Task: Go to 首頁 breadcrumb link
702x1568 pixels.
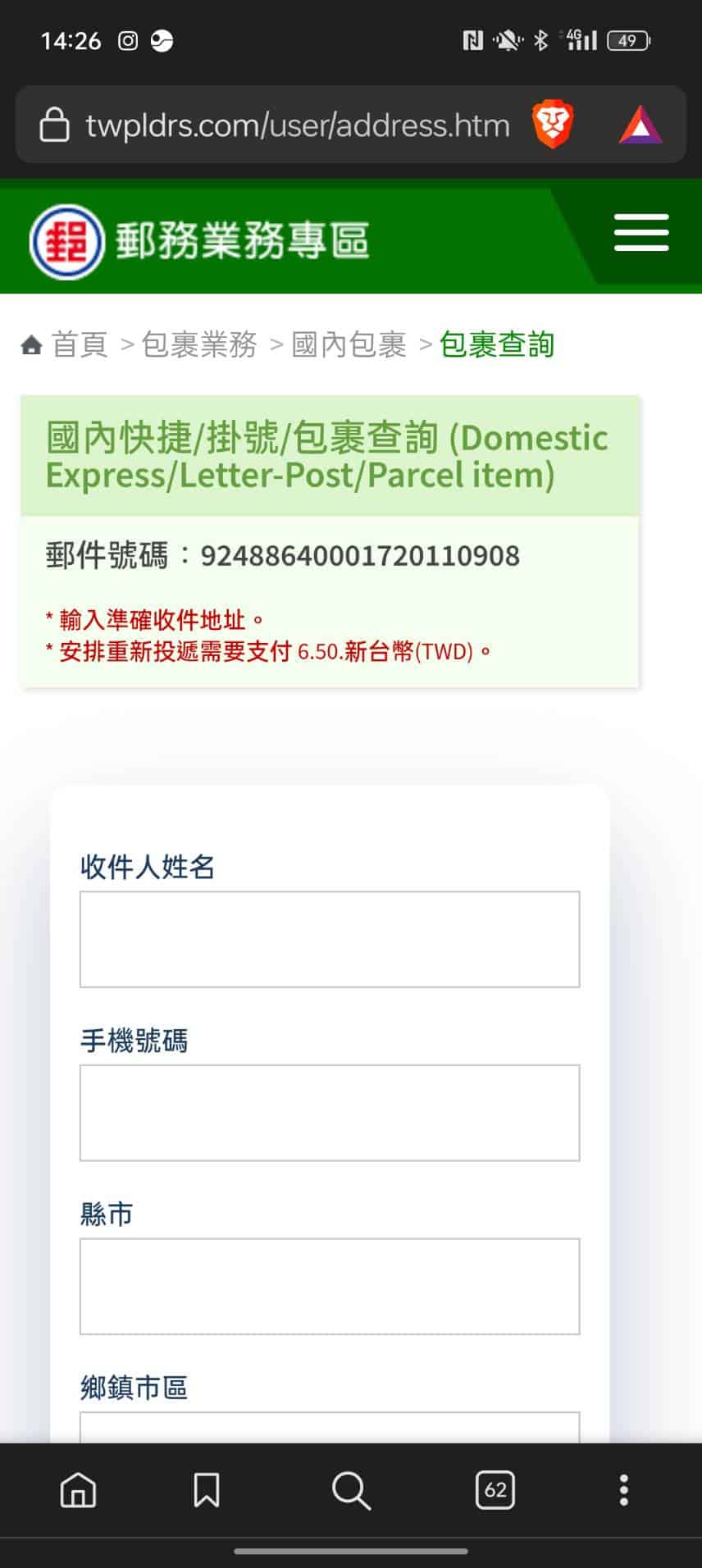Action: [x=79, y=344]
